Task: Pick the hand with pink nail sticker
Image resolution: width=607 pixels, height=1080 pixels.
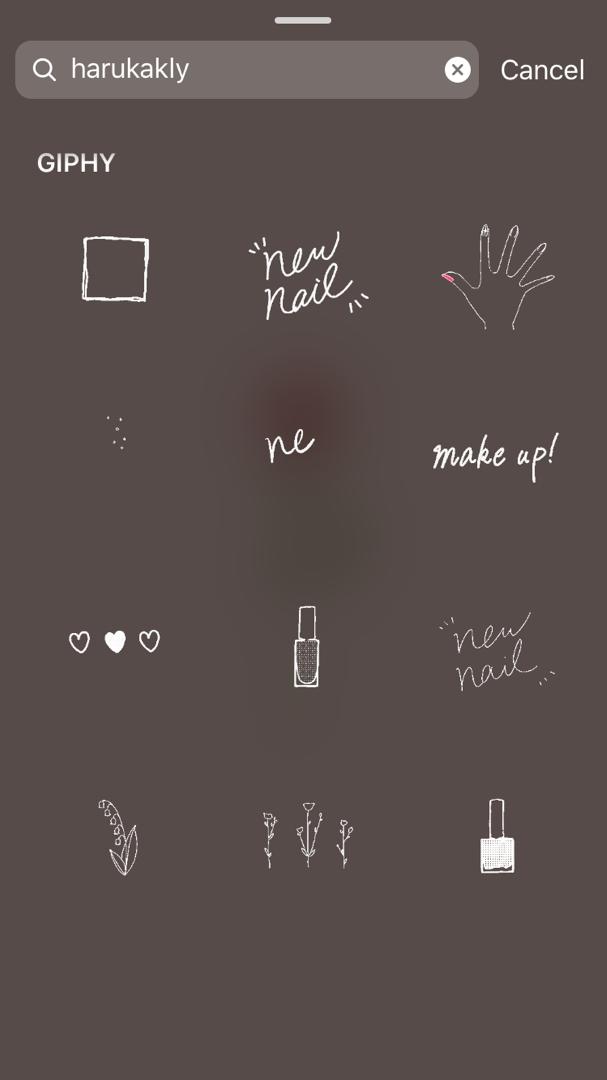Action: click(x=497, y=276)
